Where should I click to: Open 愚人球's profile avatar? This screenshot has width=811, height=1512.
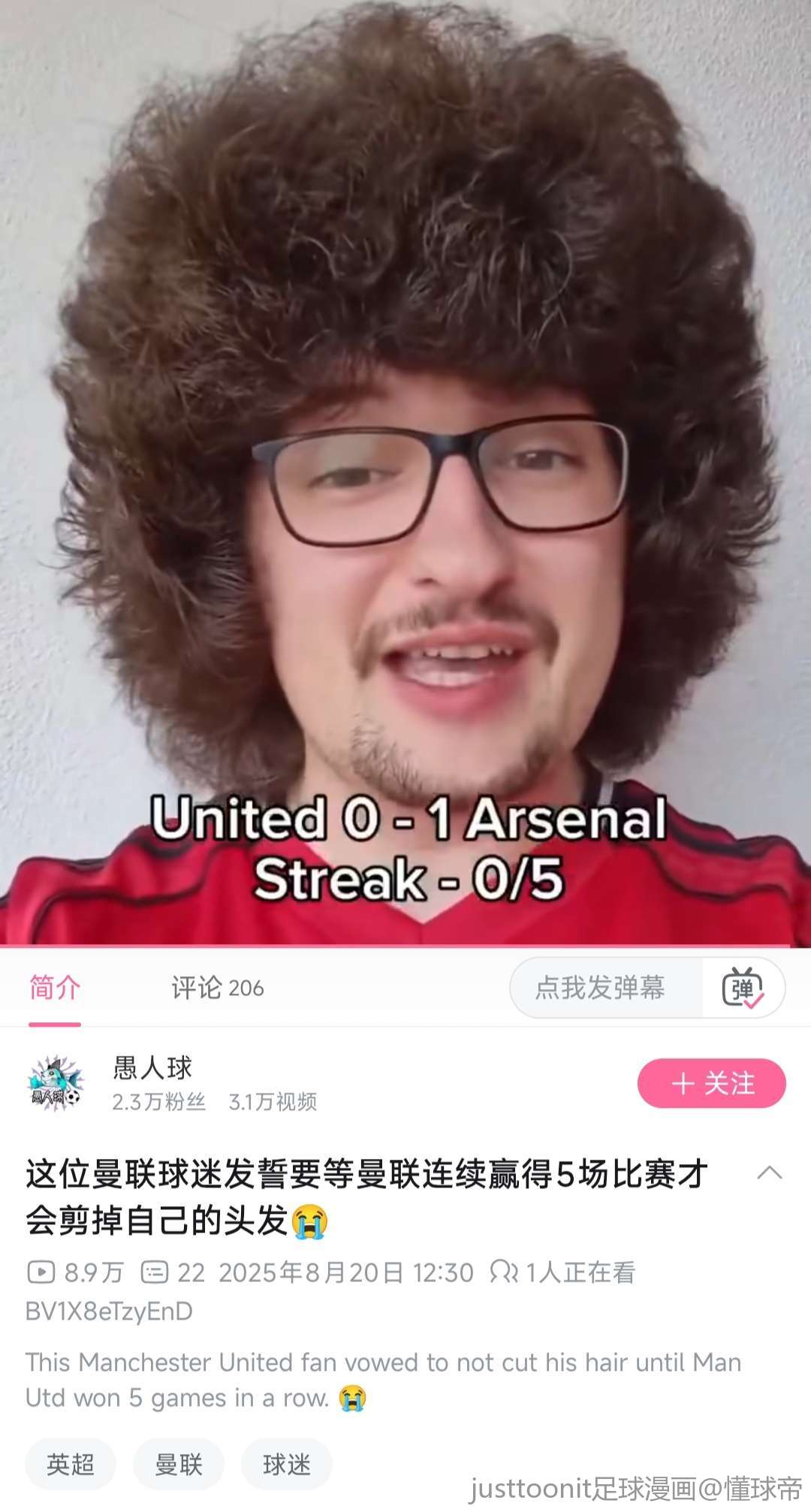tap(56, 1083)
